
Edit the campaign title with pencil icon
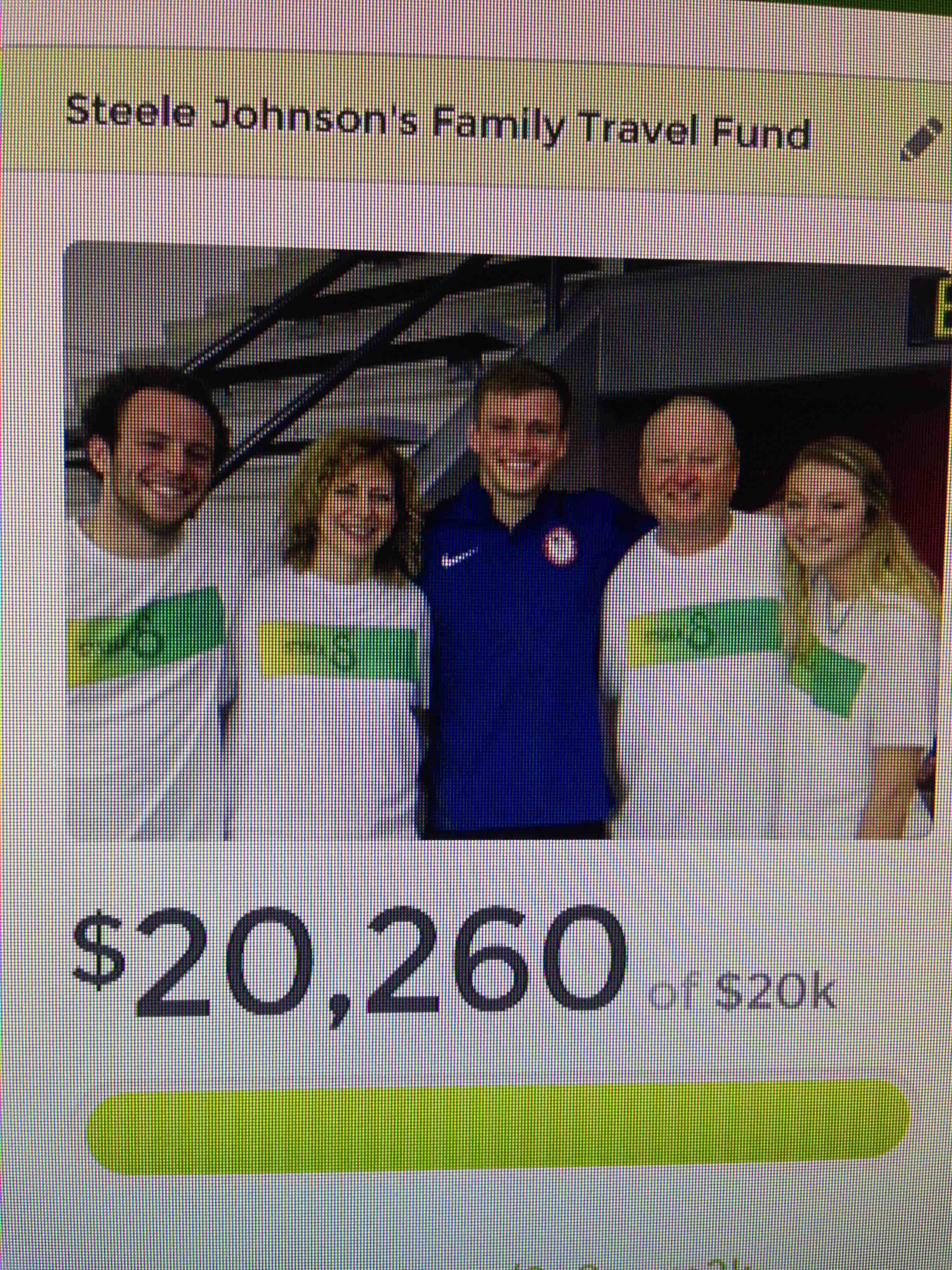[920, 139]
